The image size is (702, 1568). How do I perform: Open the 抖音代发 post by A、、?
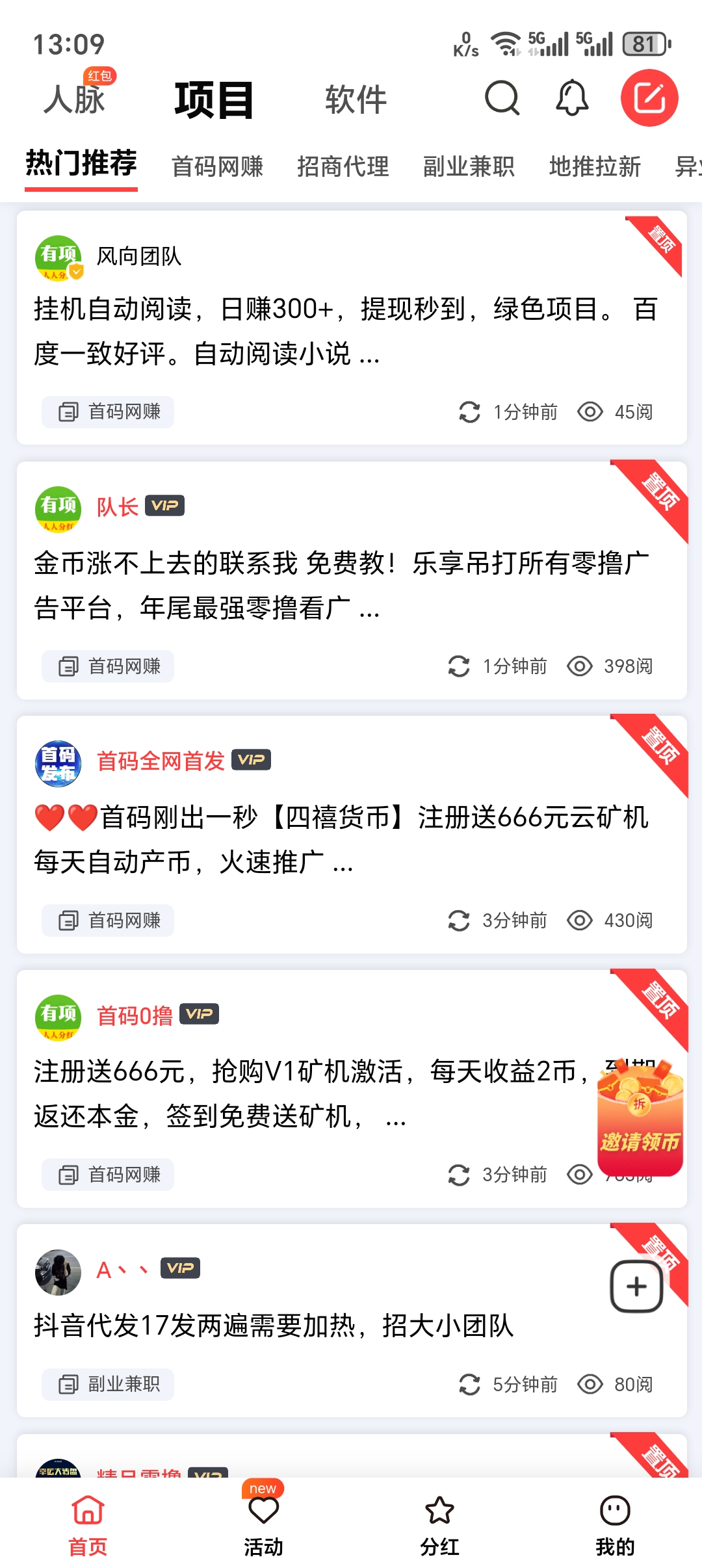click(x=352, y=1320)
